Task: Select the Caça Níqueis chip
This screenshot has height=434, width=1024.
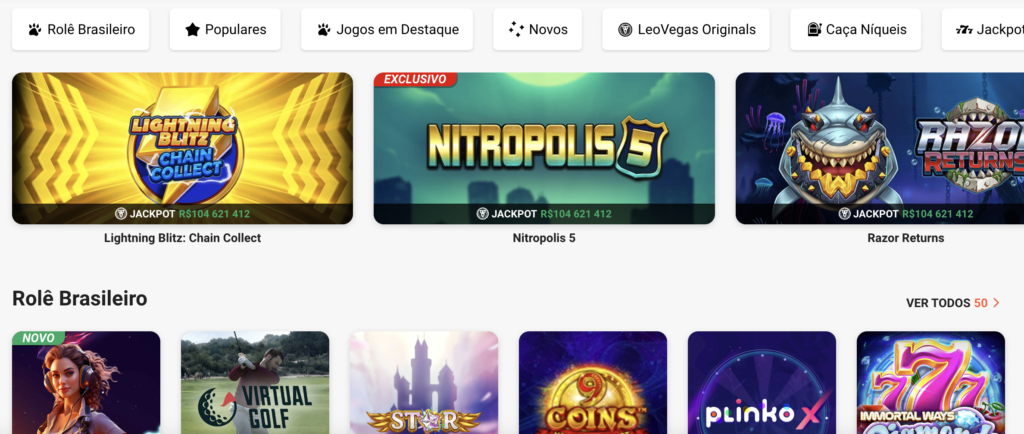Action: pos(856,29)
